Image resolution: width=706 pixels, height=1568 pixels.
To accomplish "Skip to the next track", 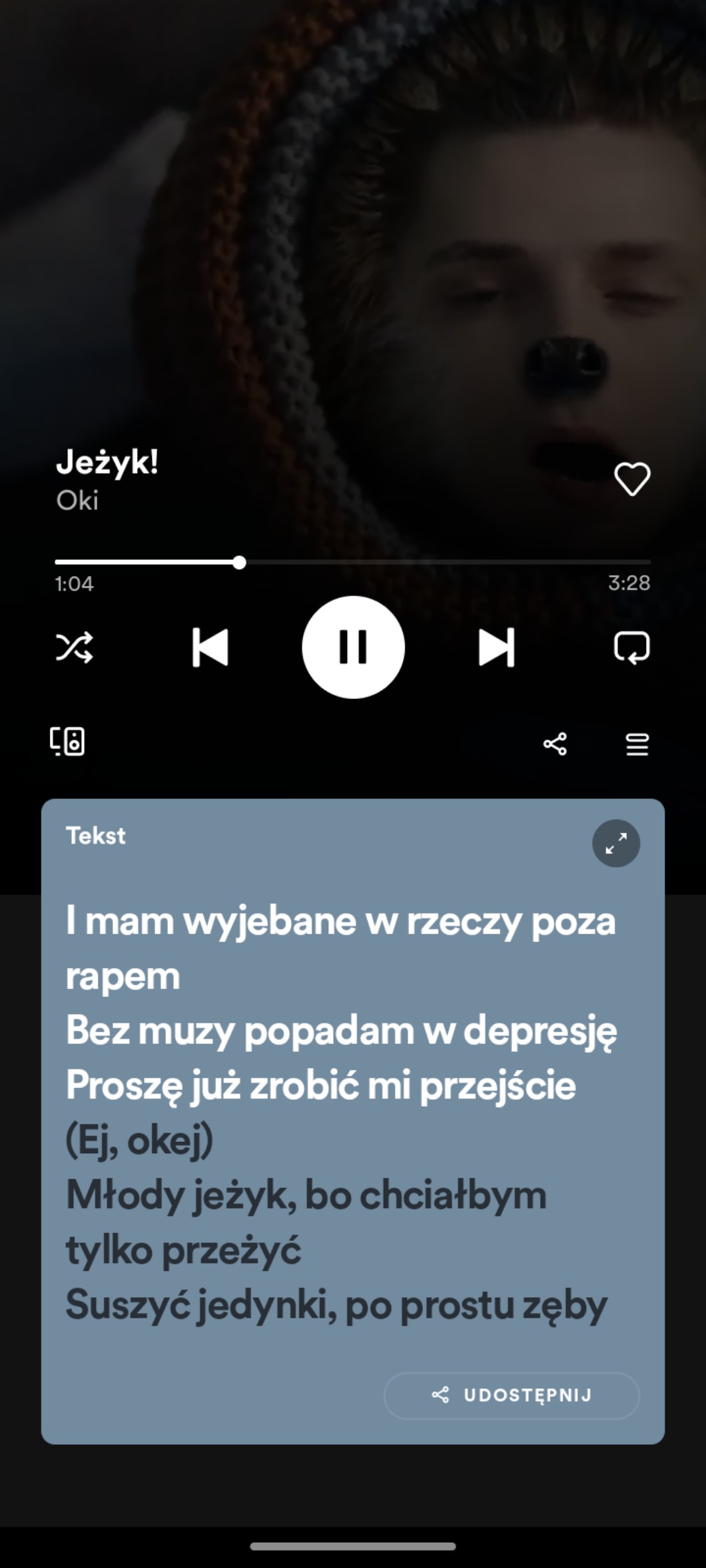I will [x=496, y=647].
